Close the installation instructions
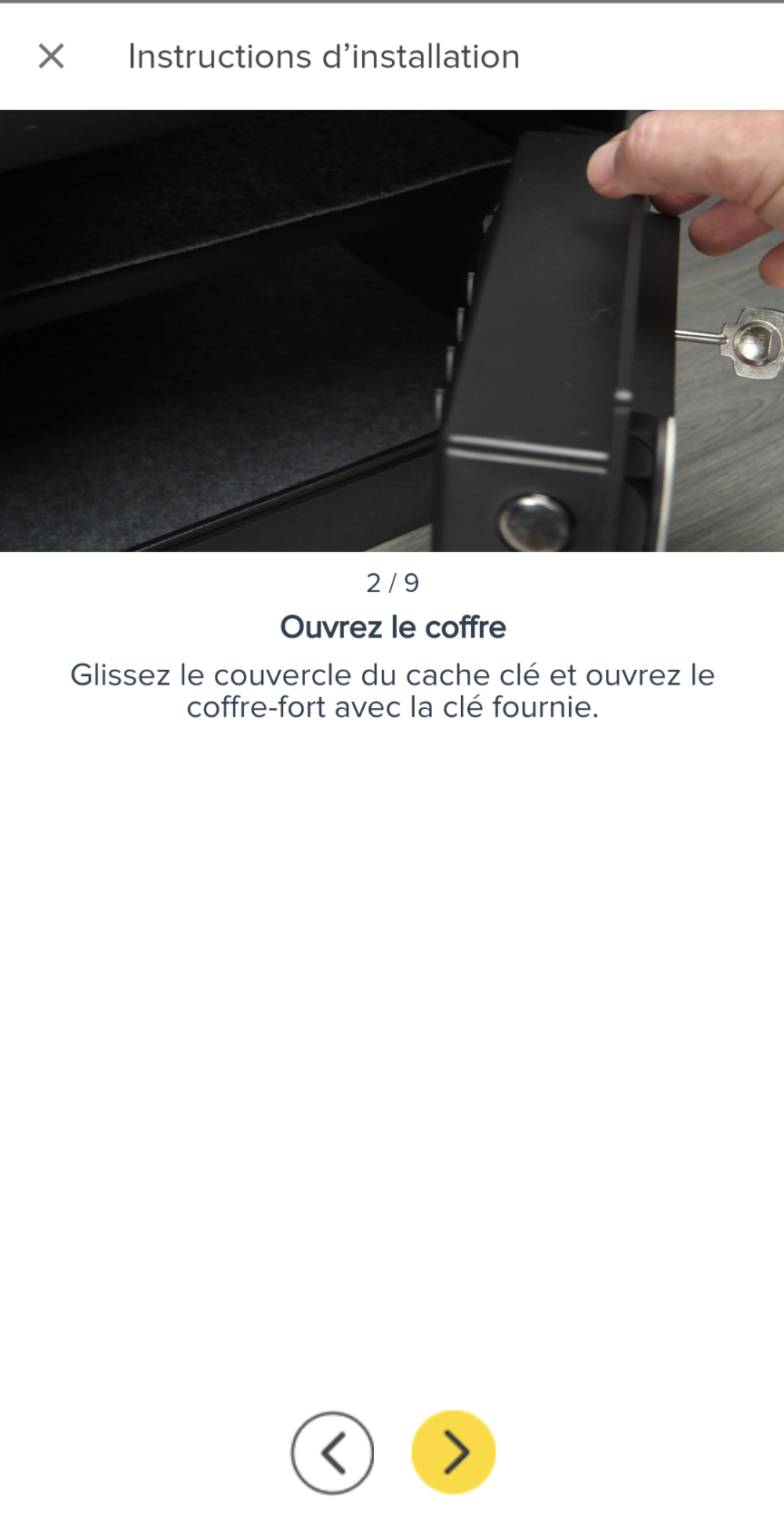The height and width of the screenshot is (1526, 784). coord(52,56)
